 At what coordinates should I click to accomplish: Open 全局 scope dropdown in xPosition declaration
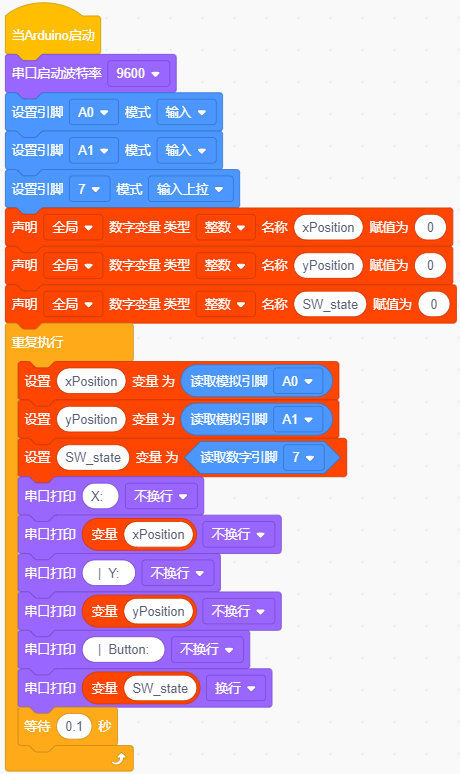(73, 228)
